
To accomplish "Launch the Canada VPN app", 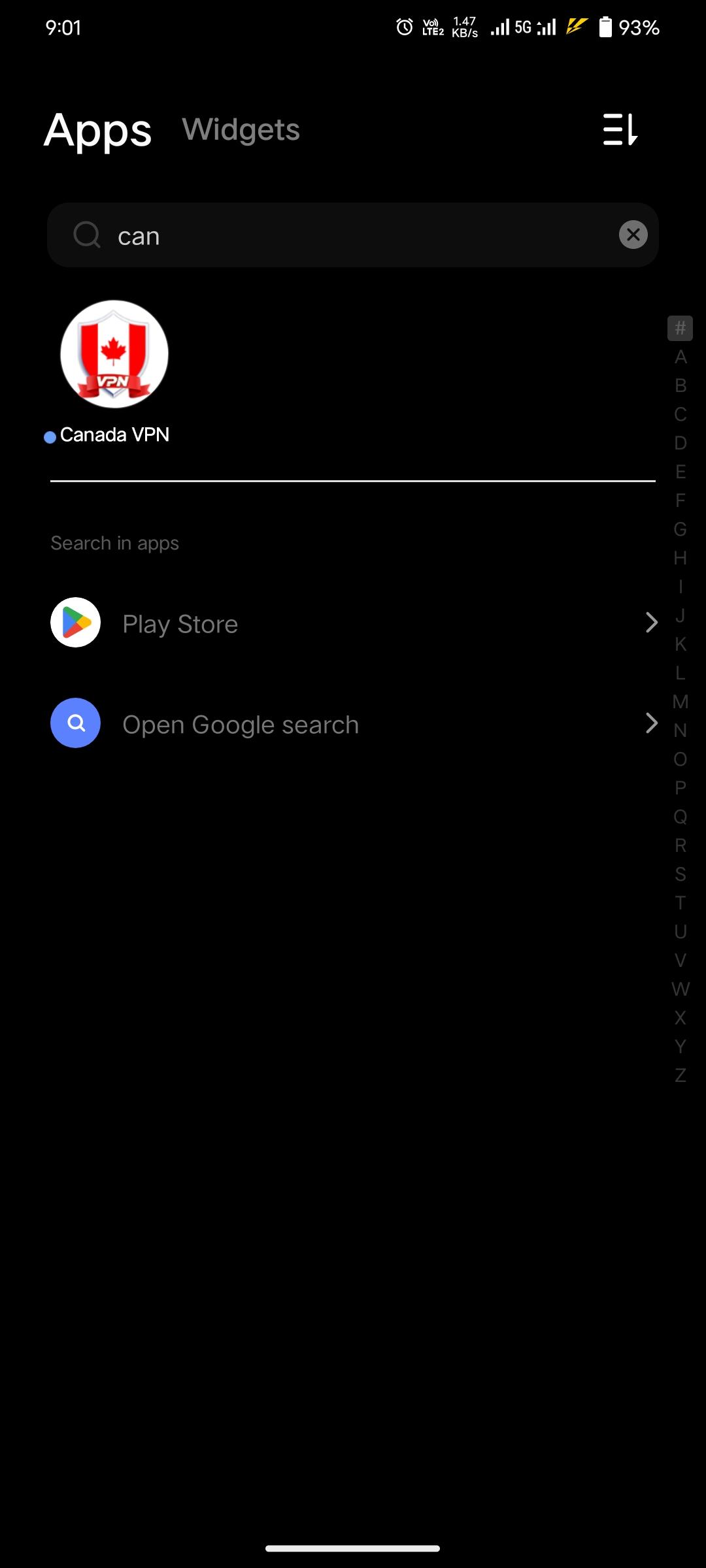I will point(114,354).
